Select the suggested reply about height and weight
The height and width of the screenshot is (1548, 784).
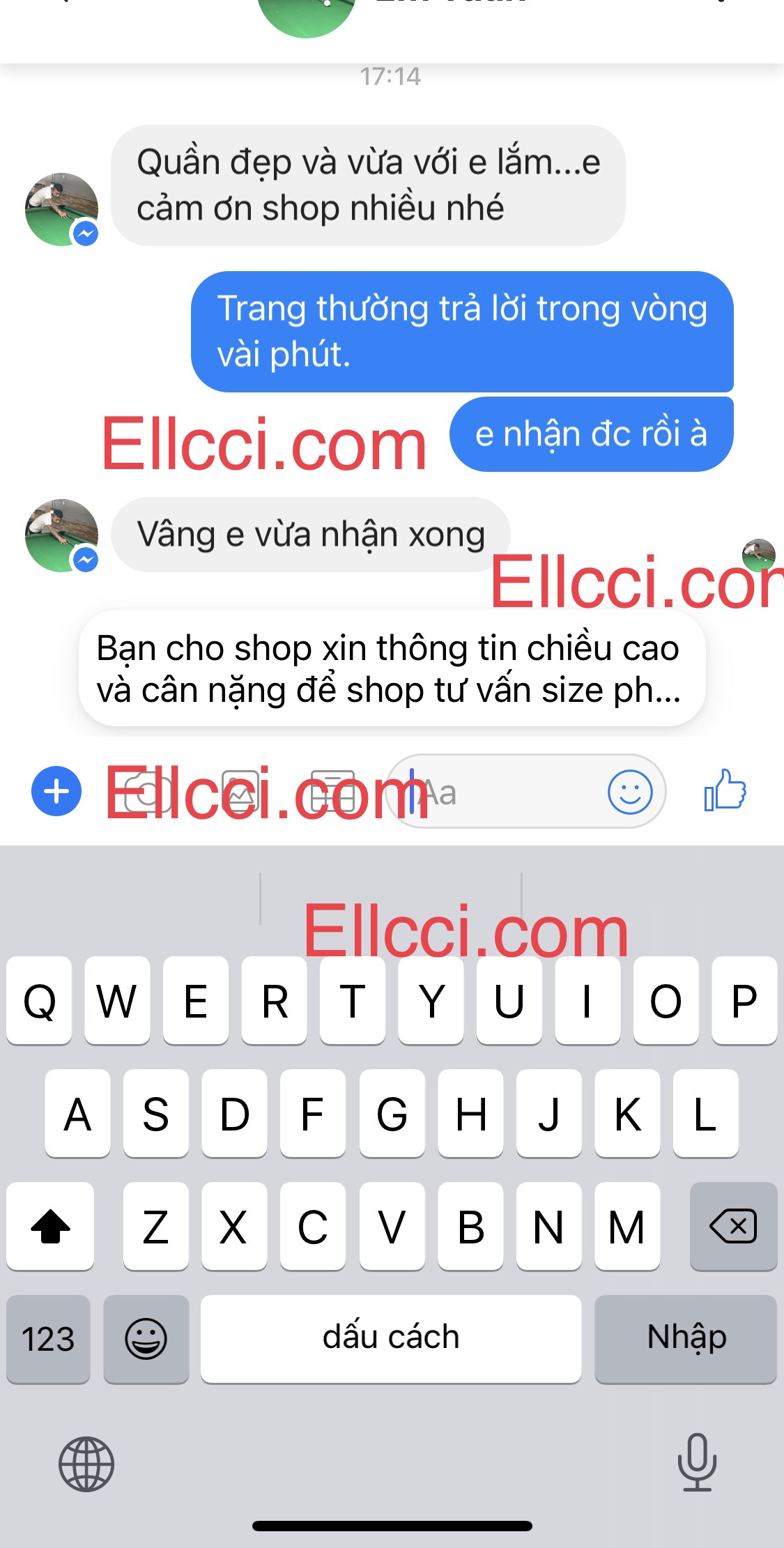click(392, 668)
